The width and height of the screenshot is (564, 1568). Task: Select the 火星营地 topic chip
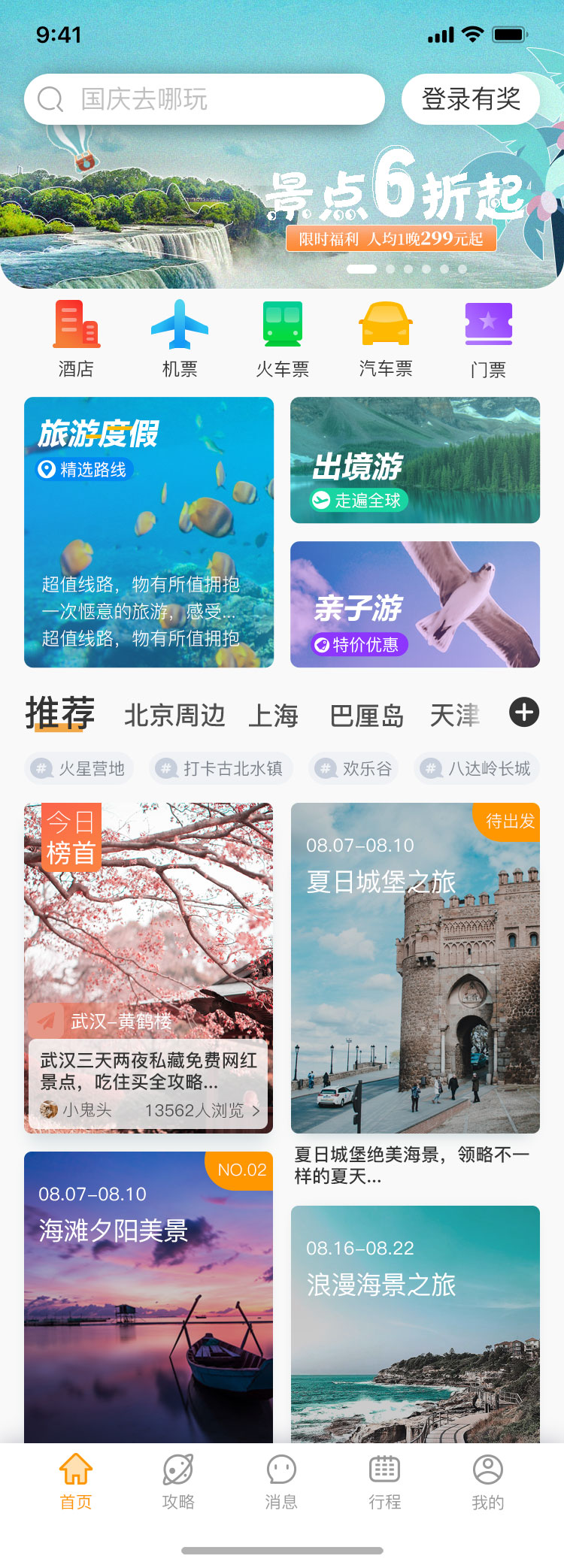pos(80,768)
